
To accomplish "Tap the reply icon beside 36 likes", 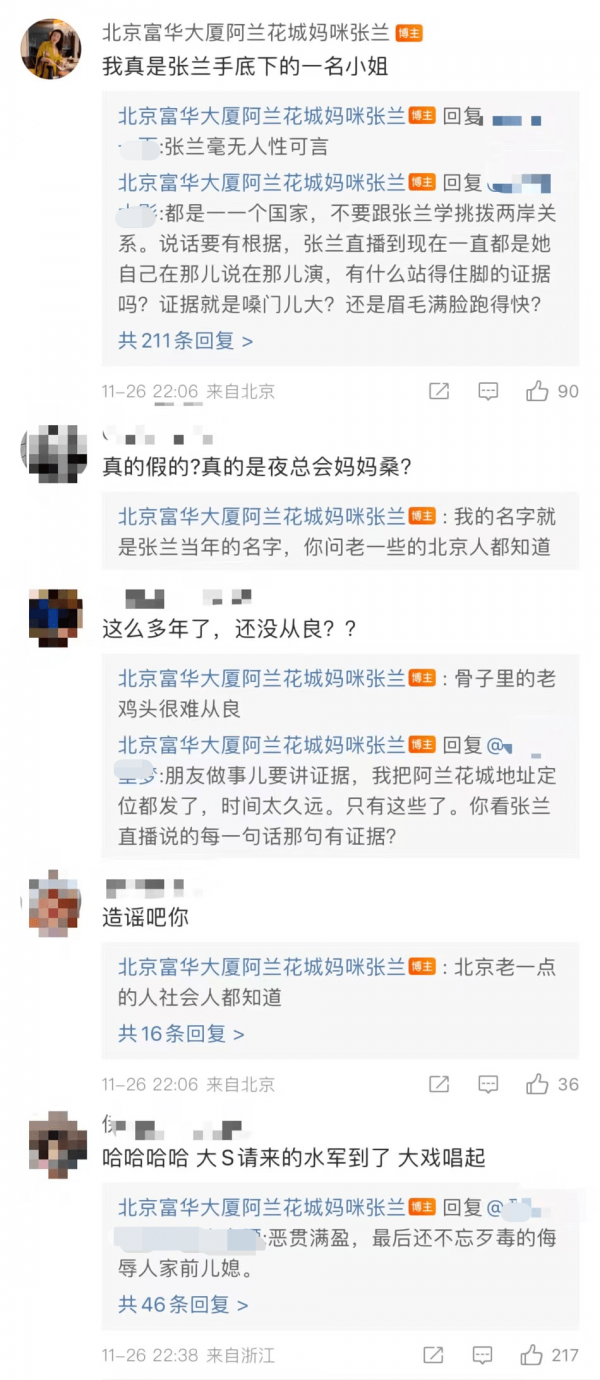I will click(488, 1084).
